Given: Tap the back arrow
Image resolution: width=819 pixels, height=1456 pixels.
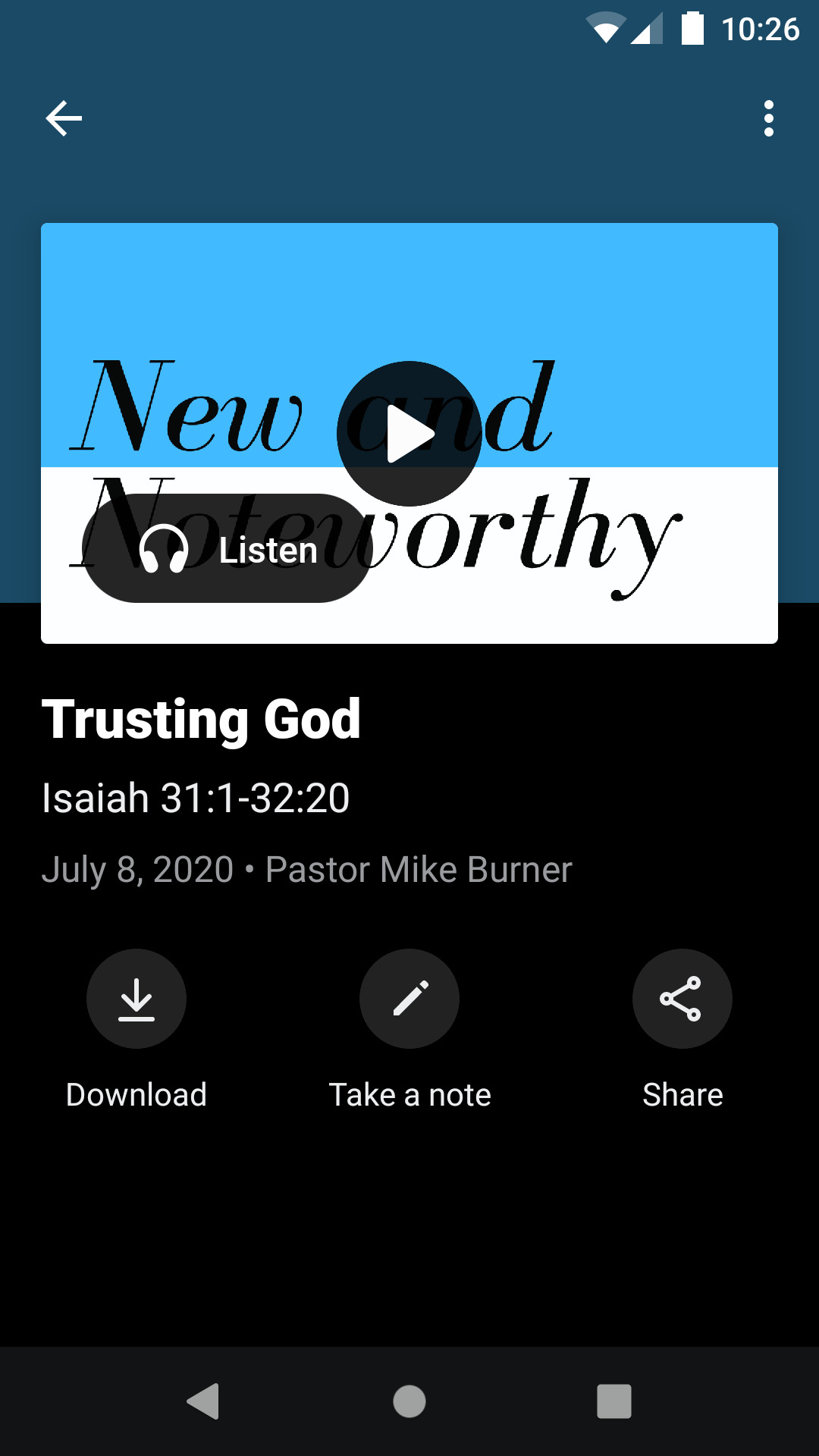Looking at the screenshot, I should click(x=64, y=118).
